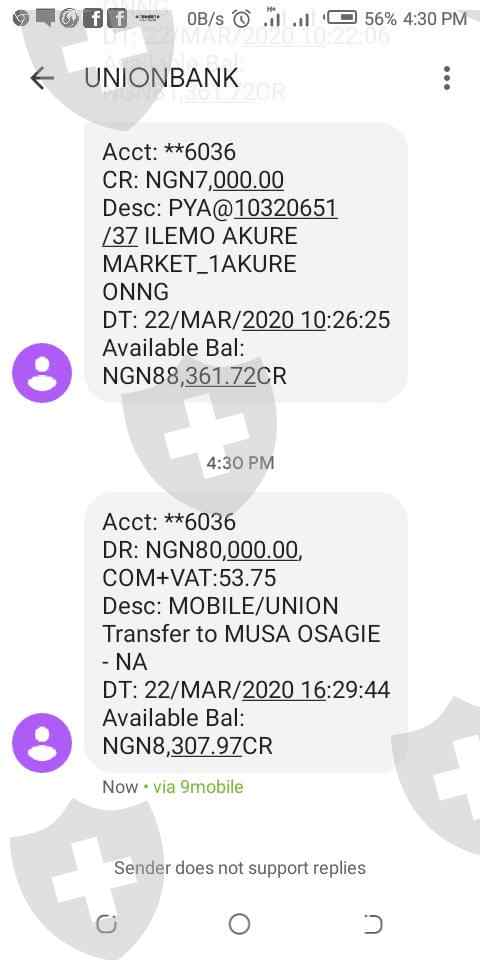This screenshot has width=480, height=960.
Task: Tap the underlined 361.72 in balance NGN88,361.72CR
Action: pos(221,375)
